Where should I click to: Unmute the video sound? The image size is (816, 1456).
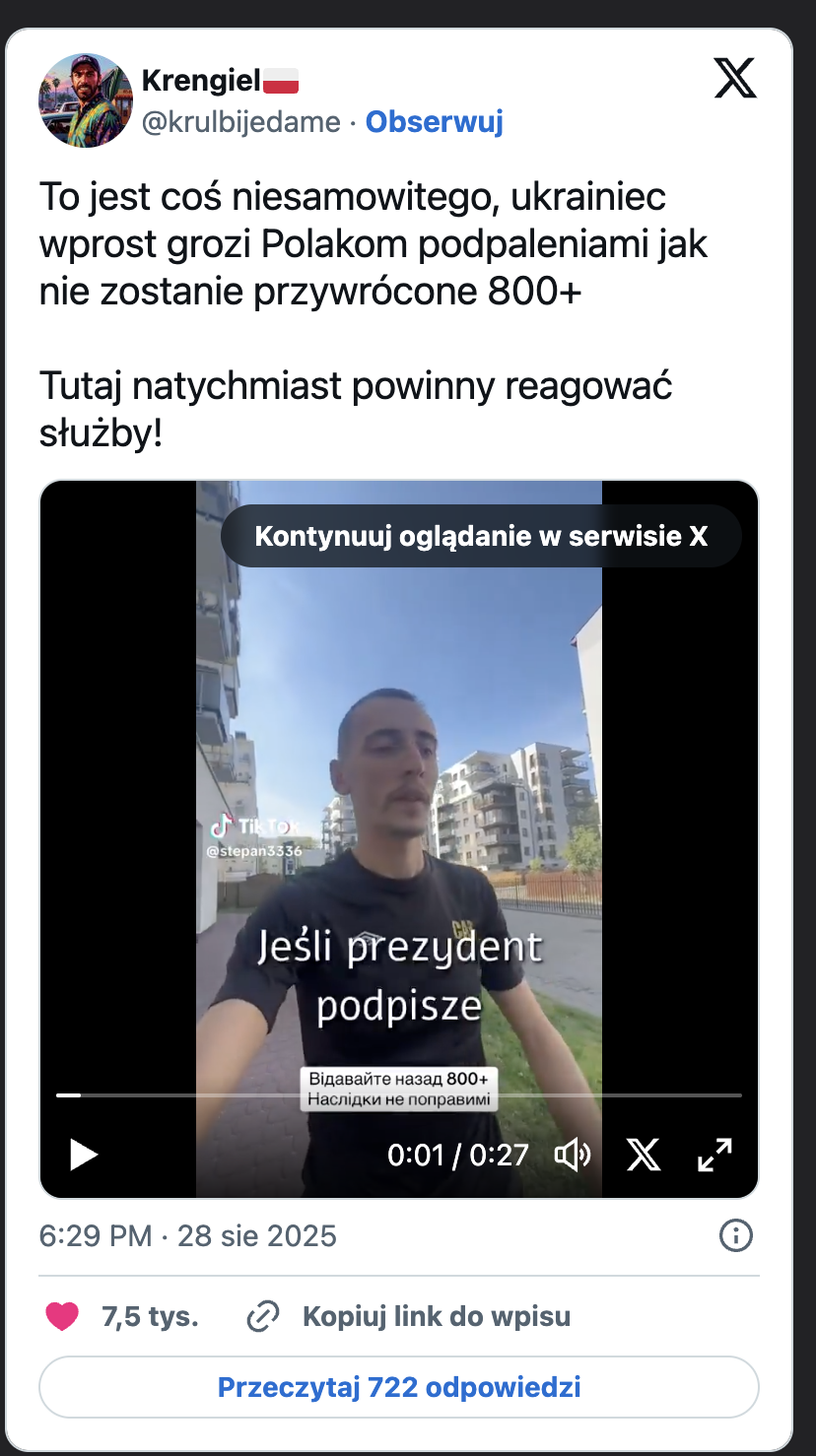572,1155
